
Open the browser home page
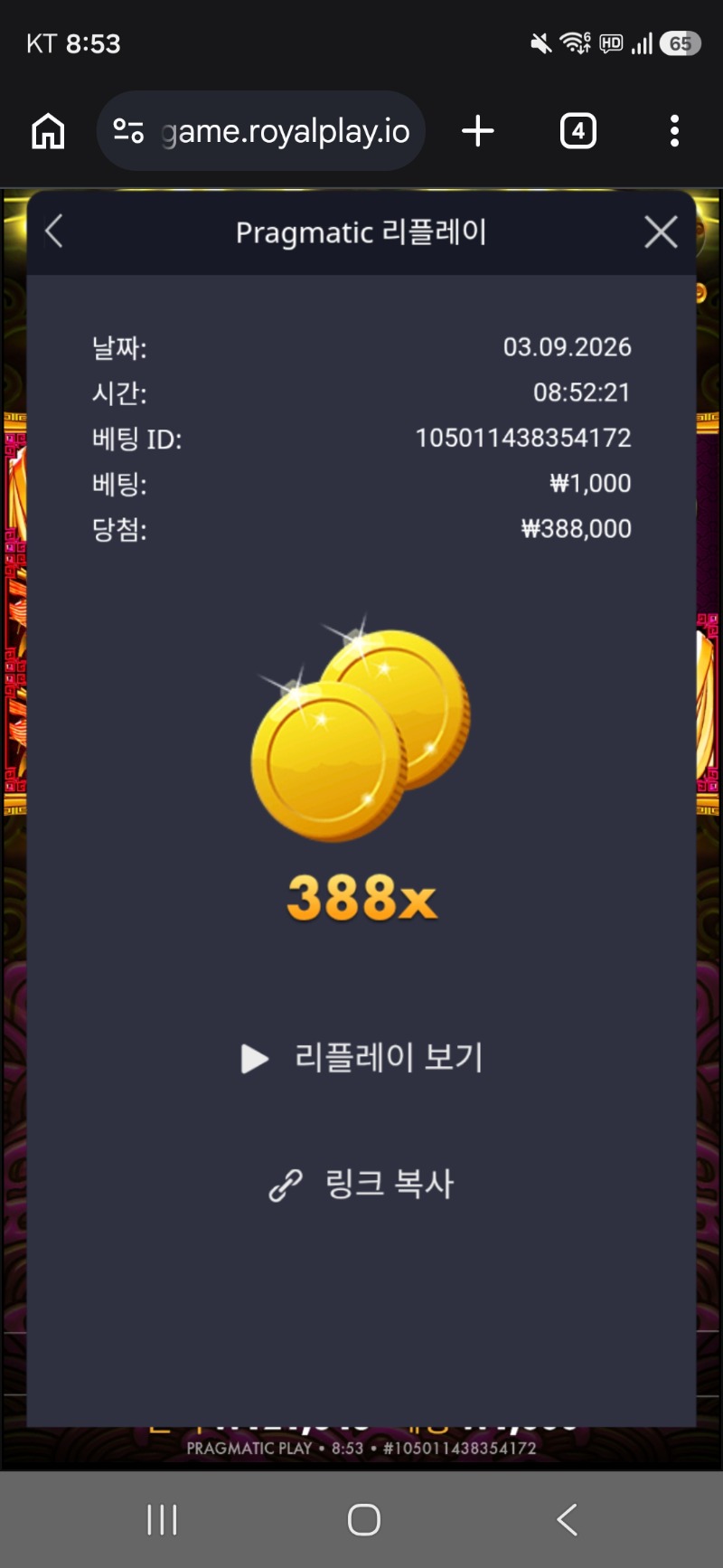(x=48, y=131)
